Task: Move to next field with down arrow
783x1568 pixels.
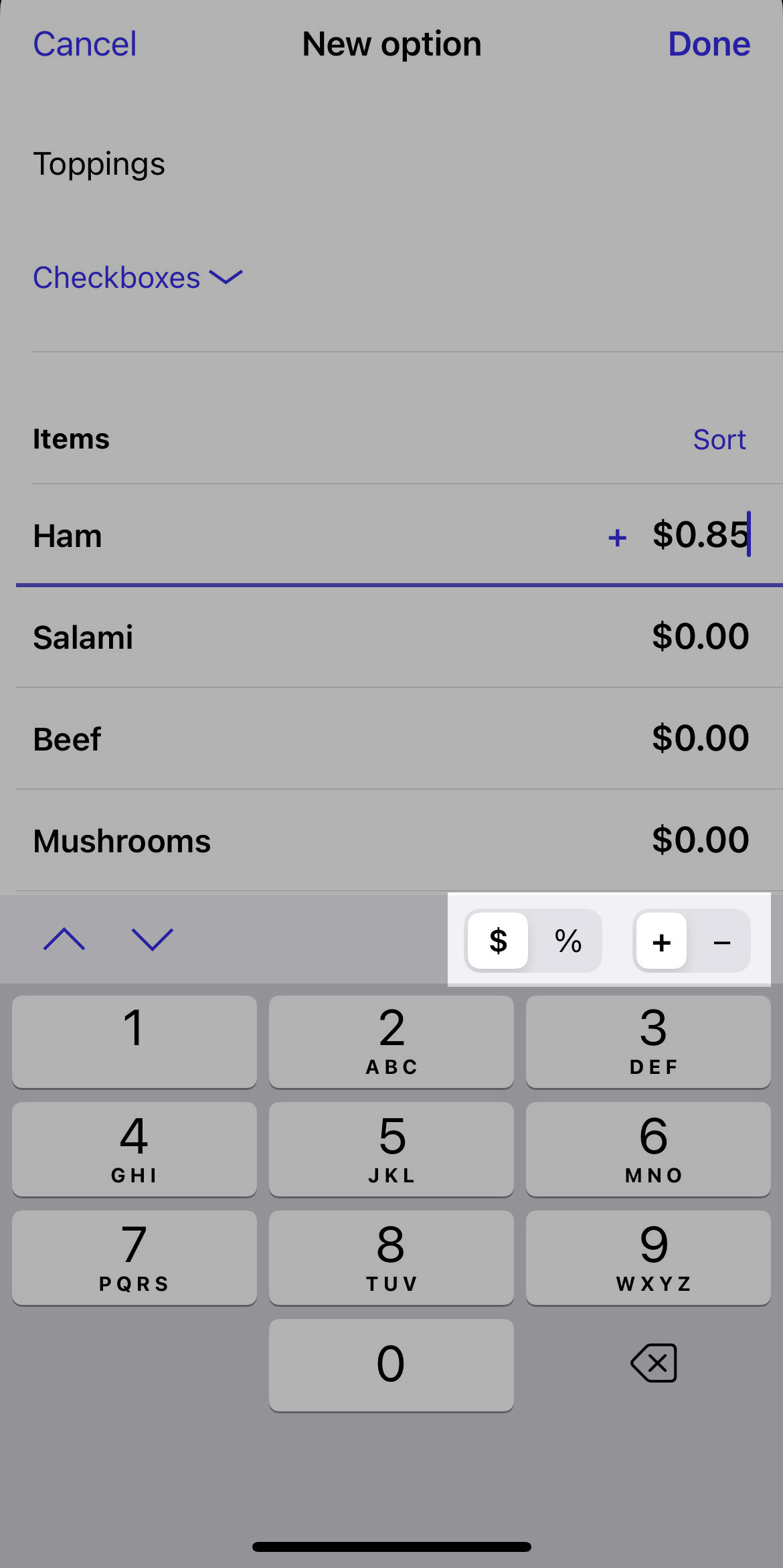Action: [153, 939]
